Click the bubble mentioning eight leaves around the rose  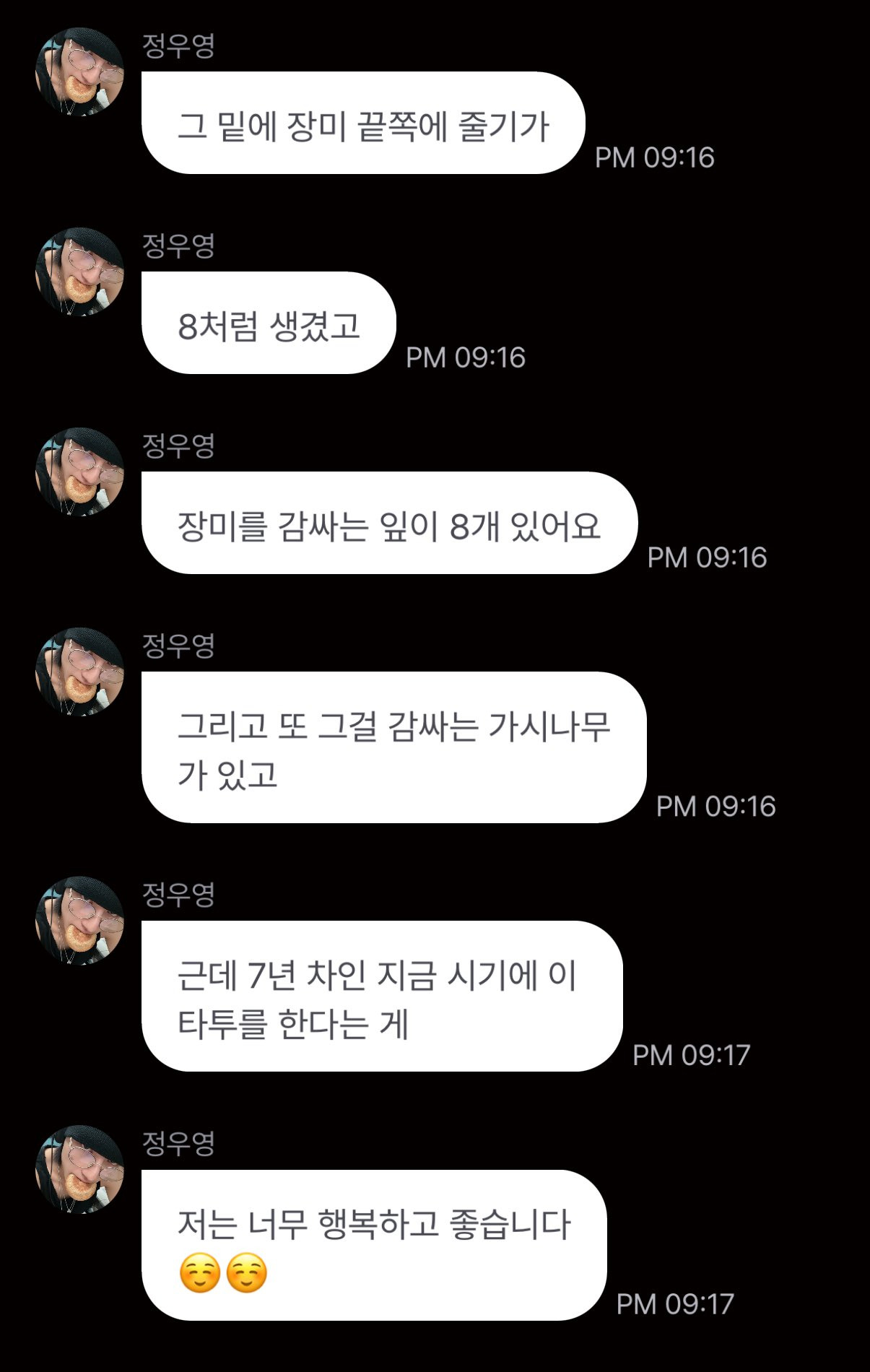[390, 527]
